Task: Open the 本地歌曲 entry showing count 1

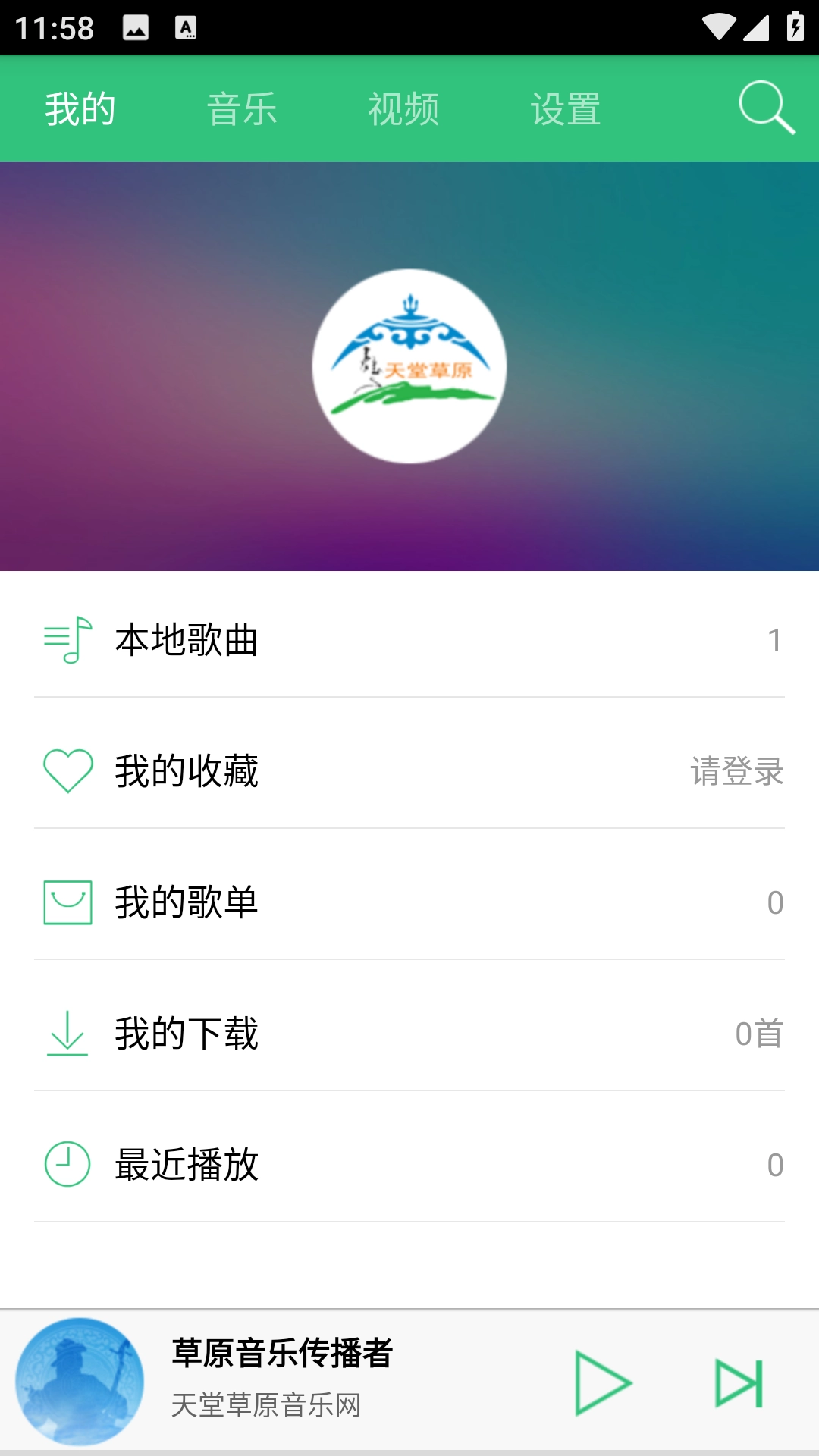Action: (409, 641)
